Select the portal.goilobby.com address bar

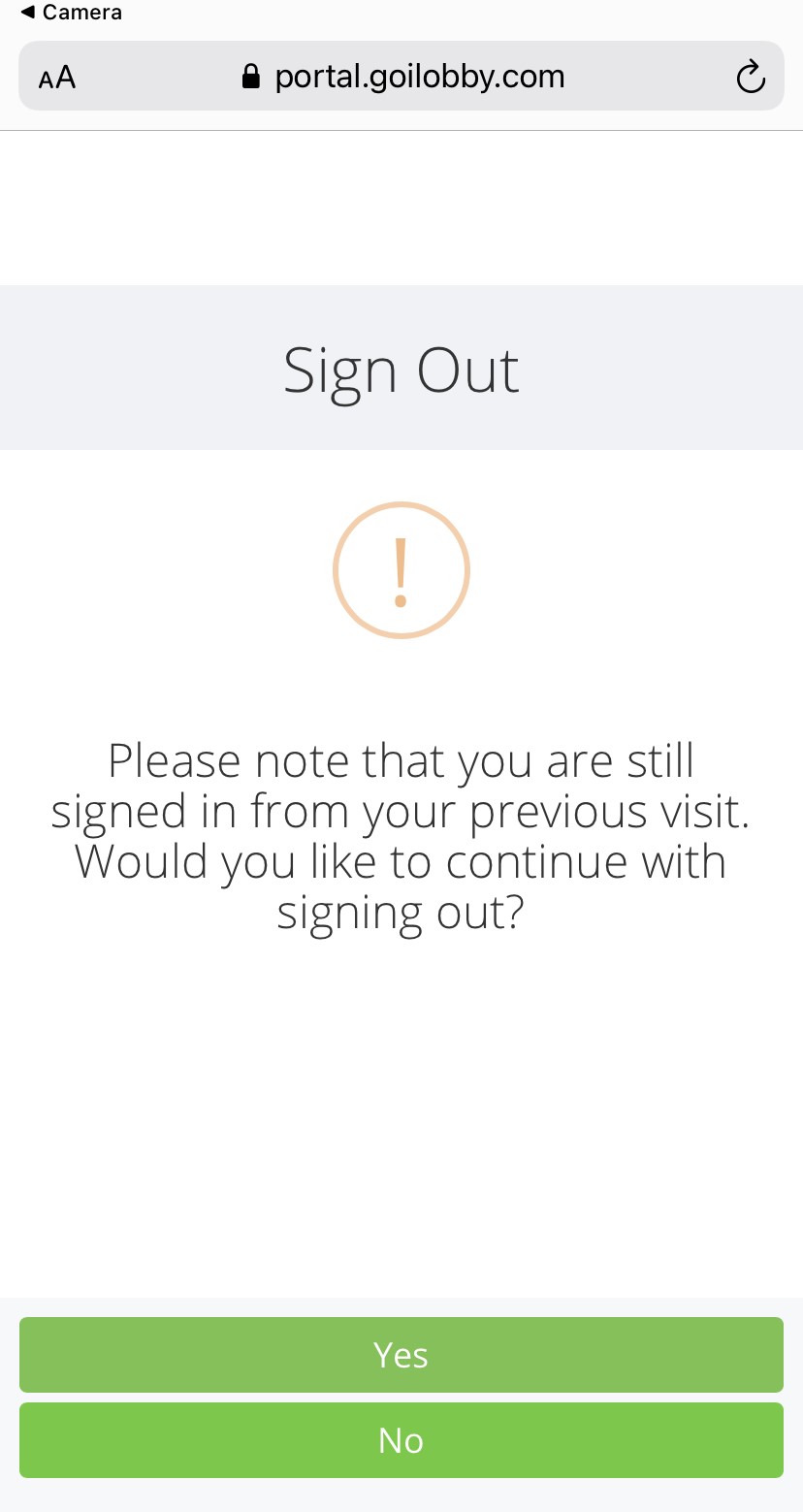(401, 76)
